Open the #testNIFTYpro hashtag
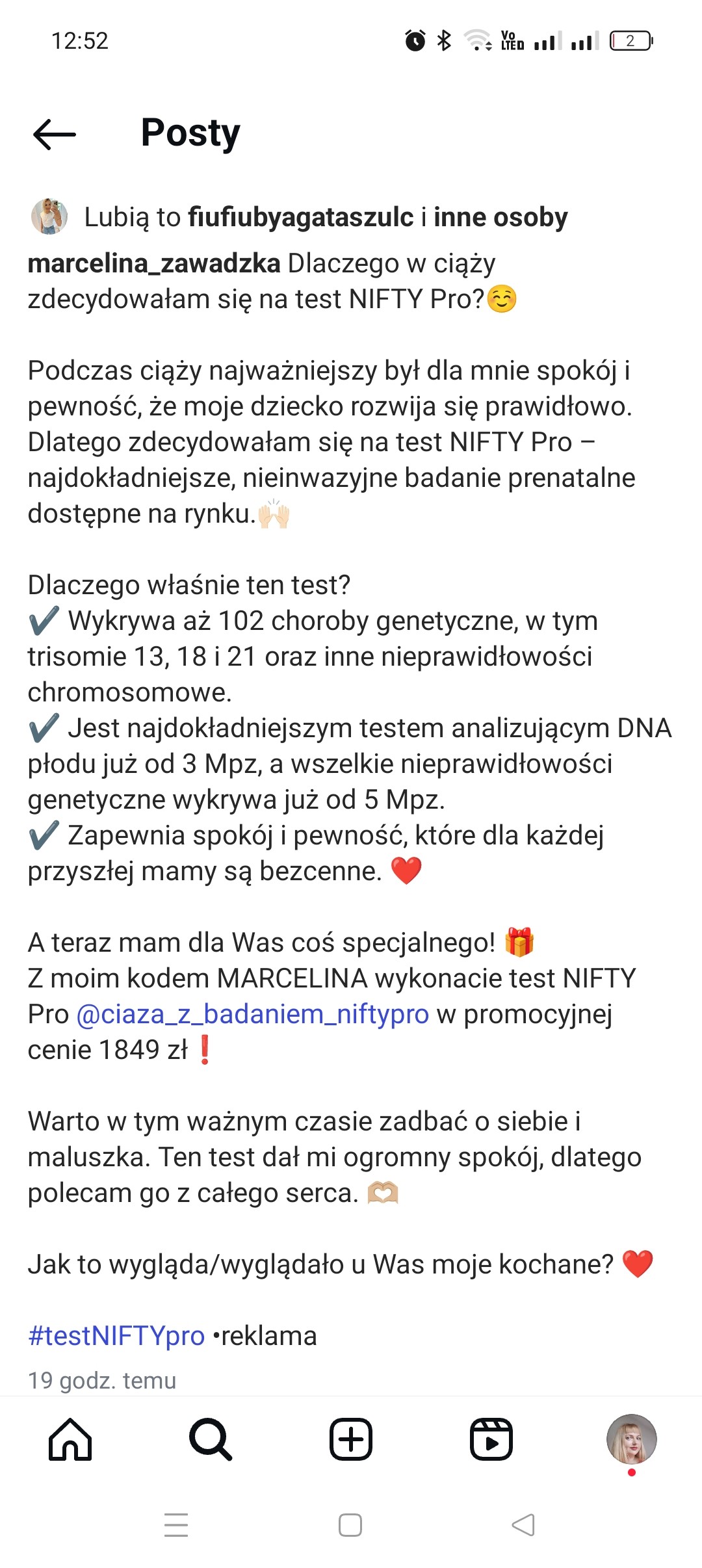 pos(116,1336)
